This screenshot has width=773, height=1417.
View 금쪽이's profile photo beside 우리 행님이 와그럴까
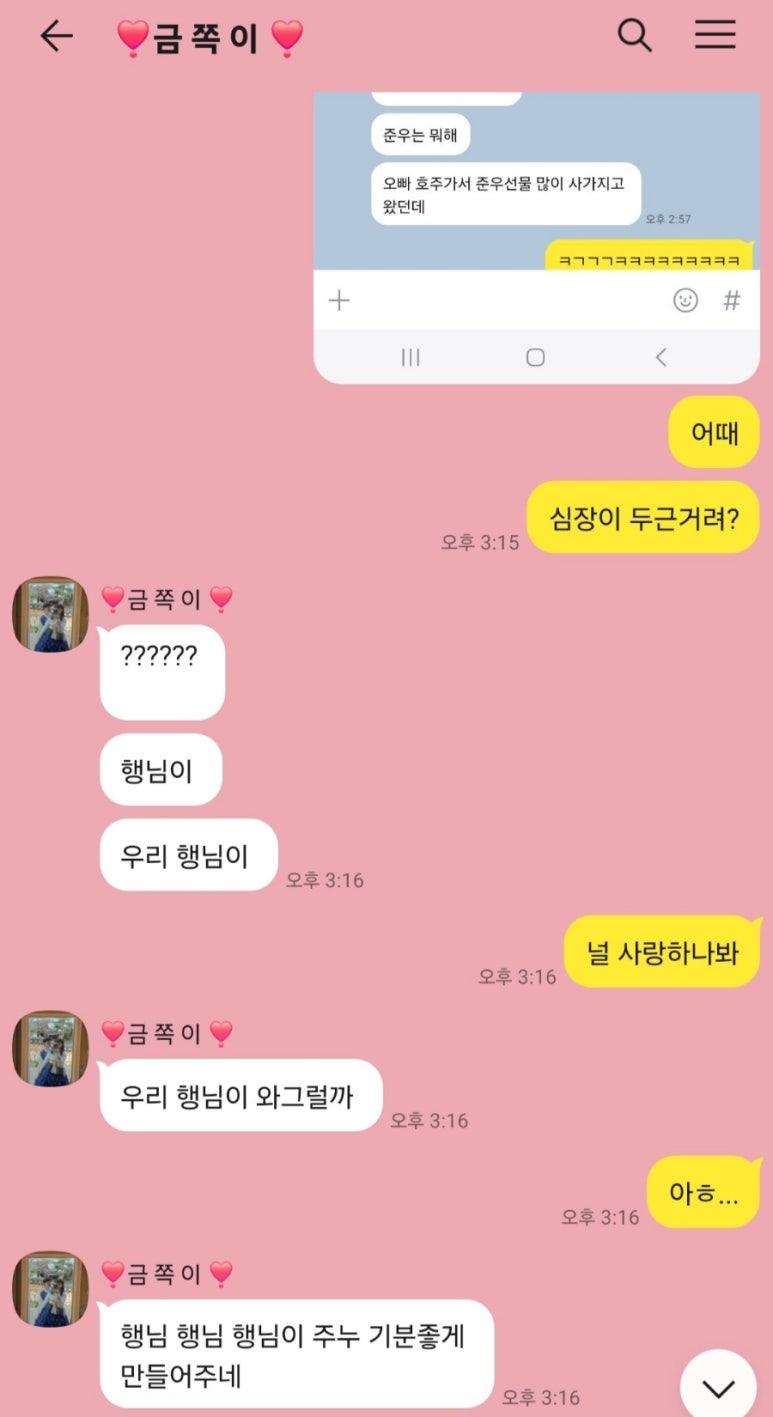tap(50, 1048)
